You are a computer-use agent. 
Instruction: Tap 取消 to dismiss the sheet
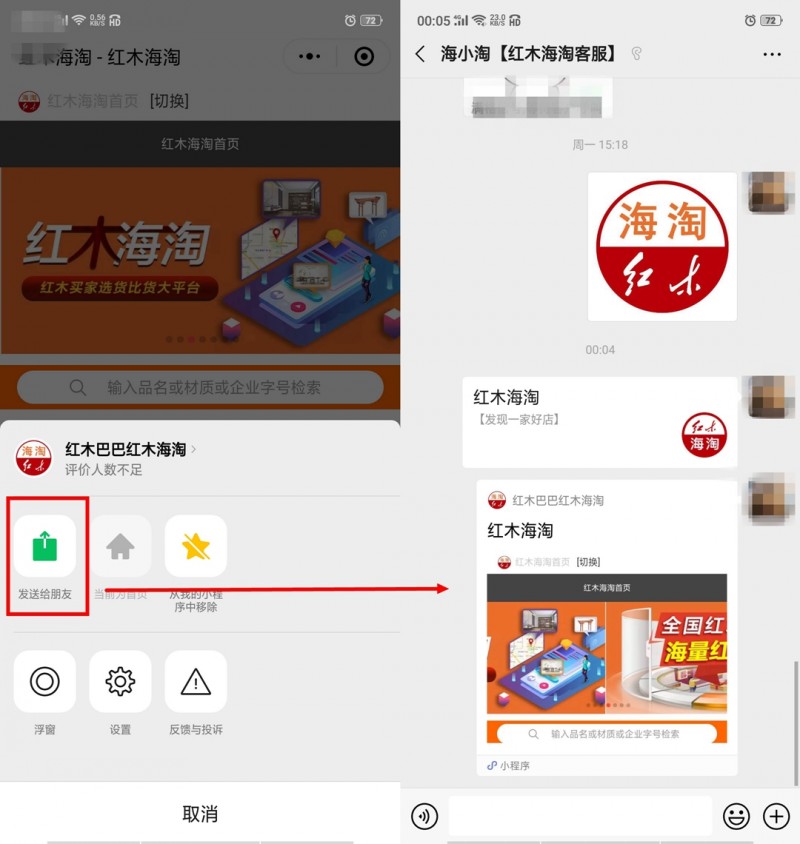(x=200, y=814)
